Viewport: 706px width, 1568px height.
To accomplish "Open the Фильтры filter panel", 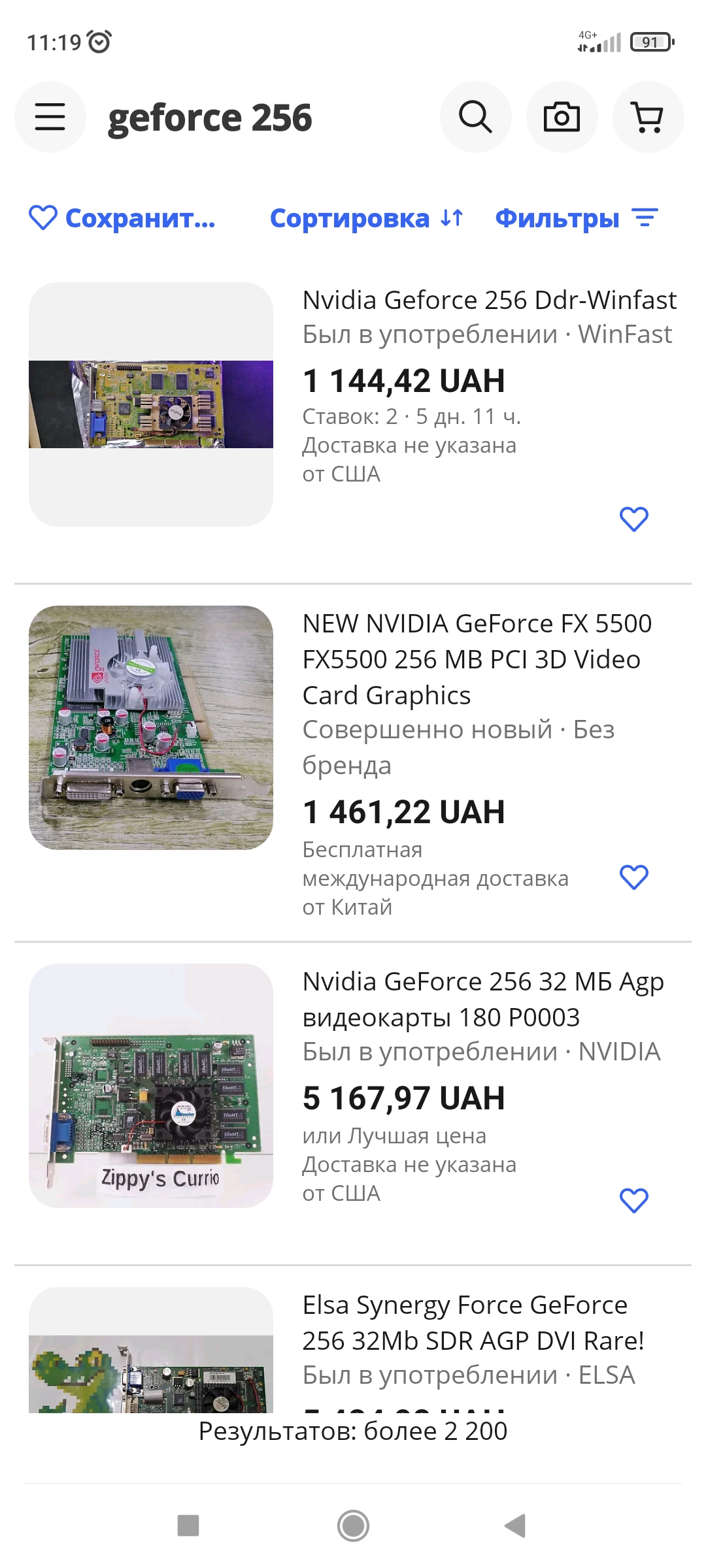I will tap(576, 218).
